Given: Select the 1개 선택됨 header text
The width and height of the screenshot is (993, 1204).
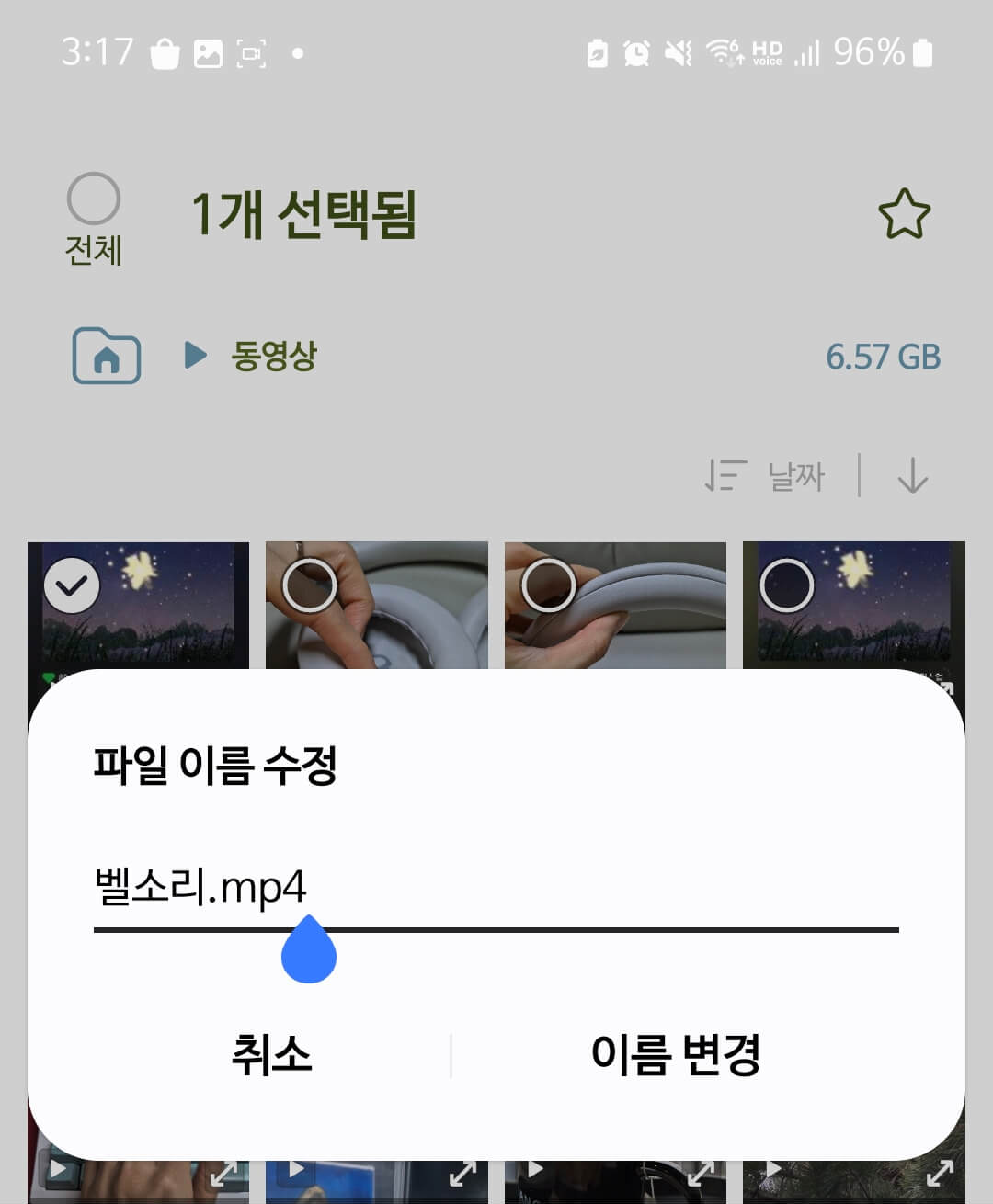Looking at the screenshot, I should (x=304, y=214).
